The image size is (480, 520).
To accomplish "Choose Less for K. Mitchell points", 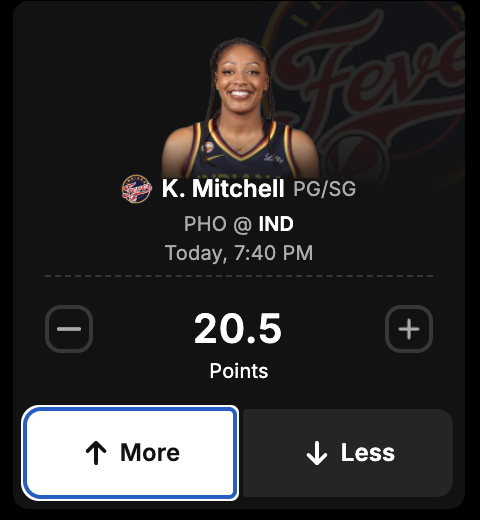I will [348, 453].
